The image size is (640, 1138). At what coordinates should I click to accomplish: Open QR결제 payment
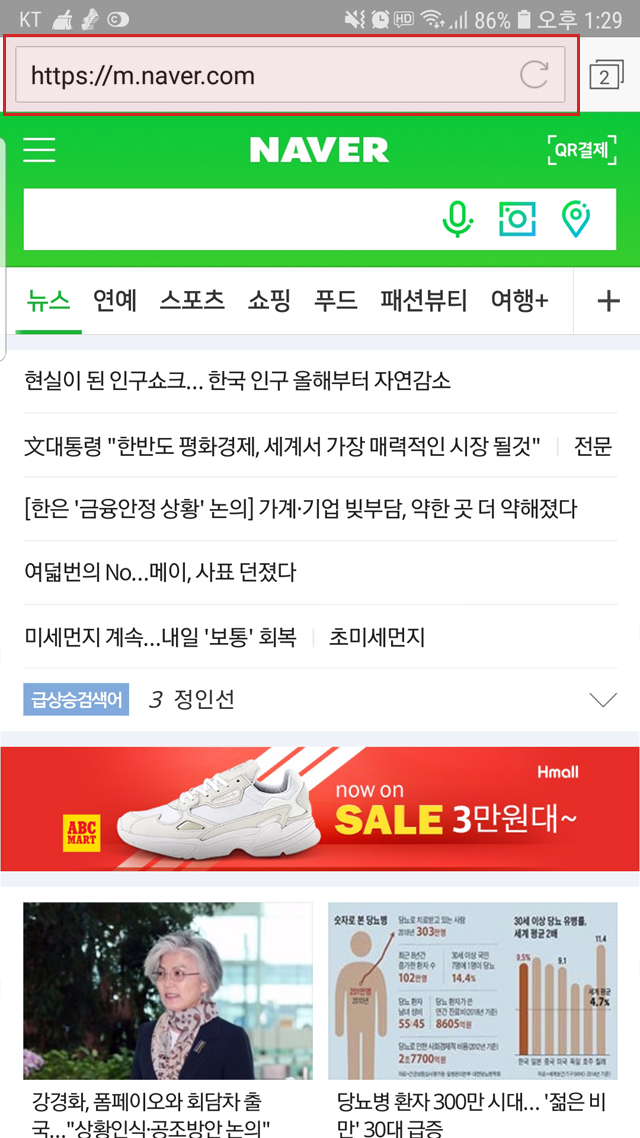point(581,151)
